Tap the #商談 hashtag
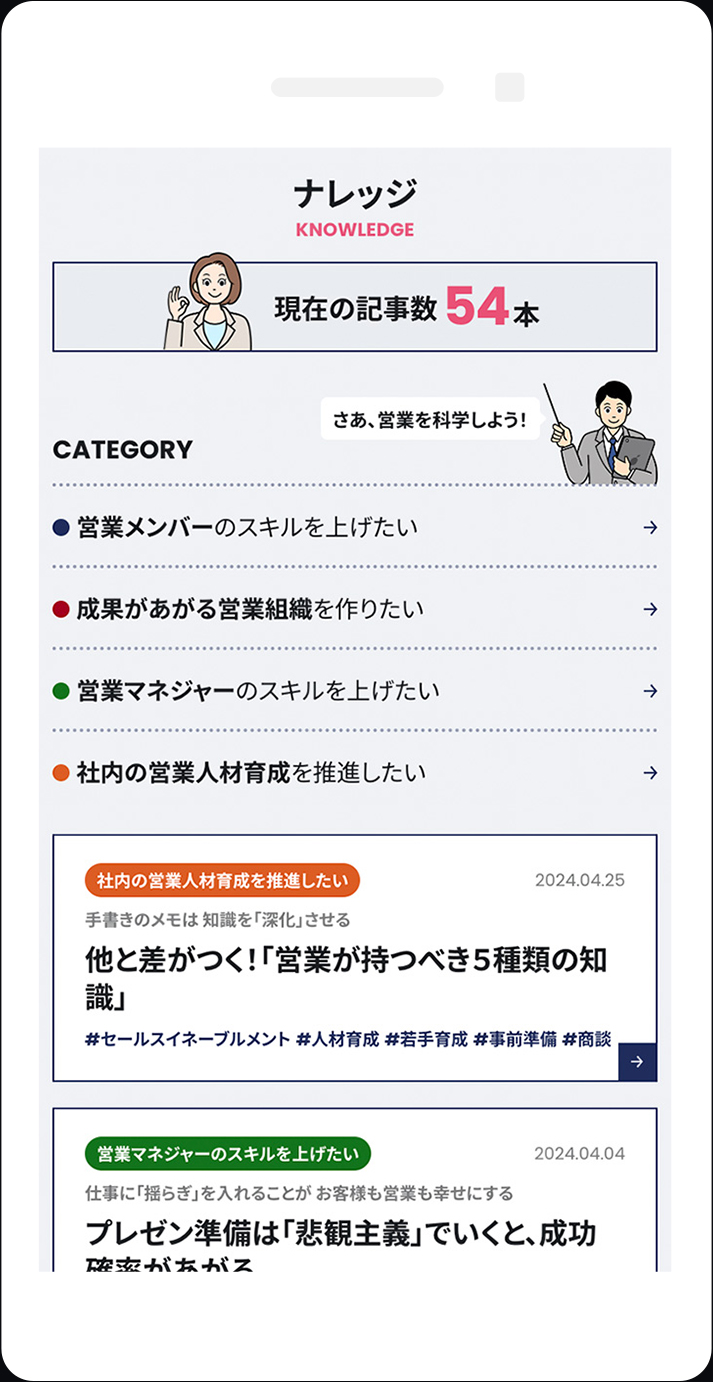Screen dimensions: 713x1382 point(586,1039)
